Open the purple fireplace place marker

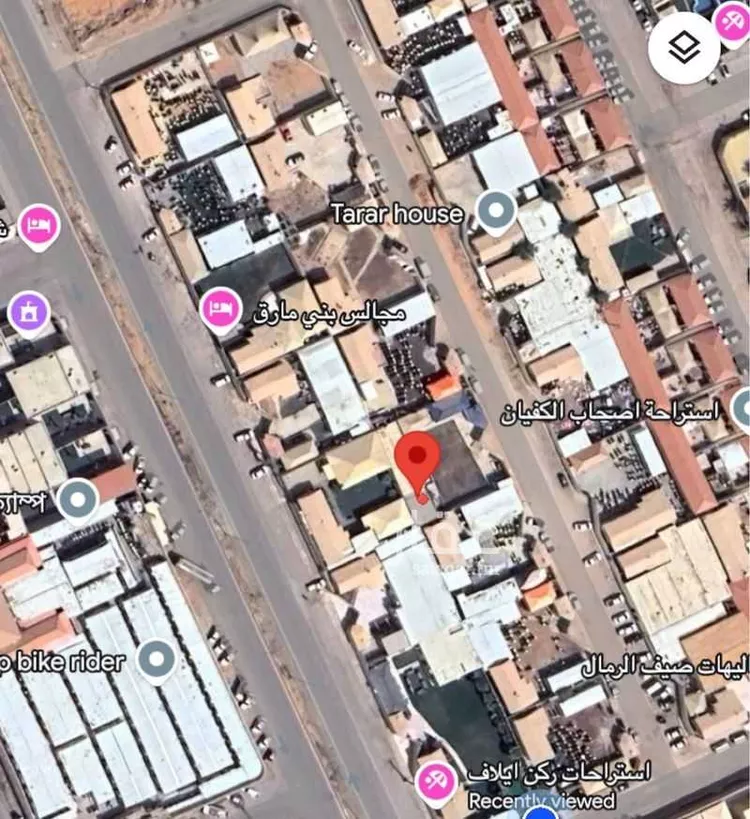pyautogui.click(x=29, y=312)
